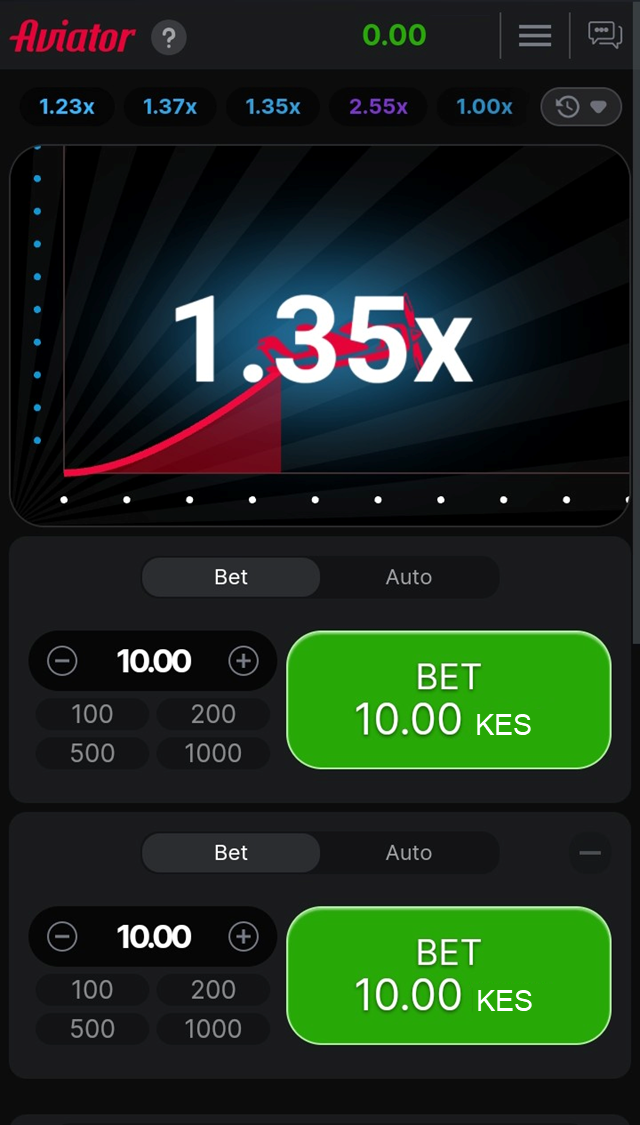Screen dimensions: 640x1125
Task: Edit first panel bet amount field
Action: tap(153, 661)
